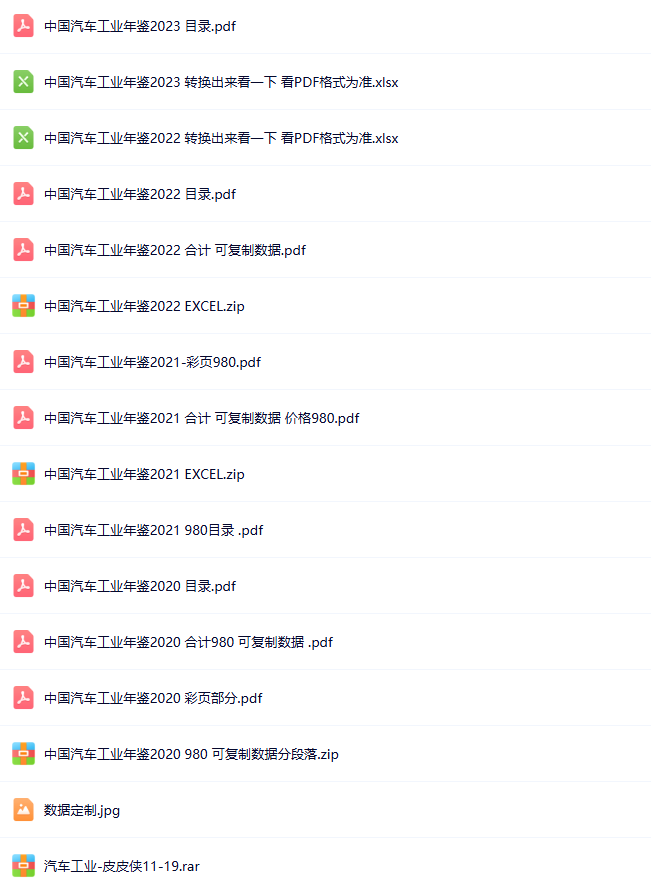Open 中国汽车工业年鉴2022 EXCEL.zip
Screen dimensions: 651x885
144,306
